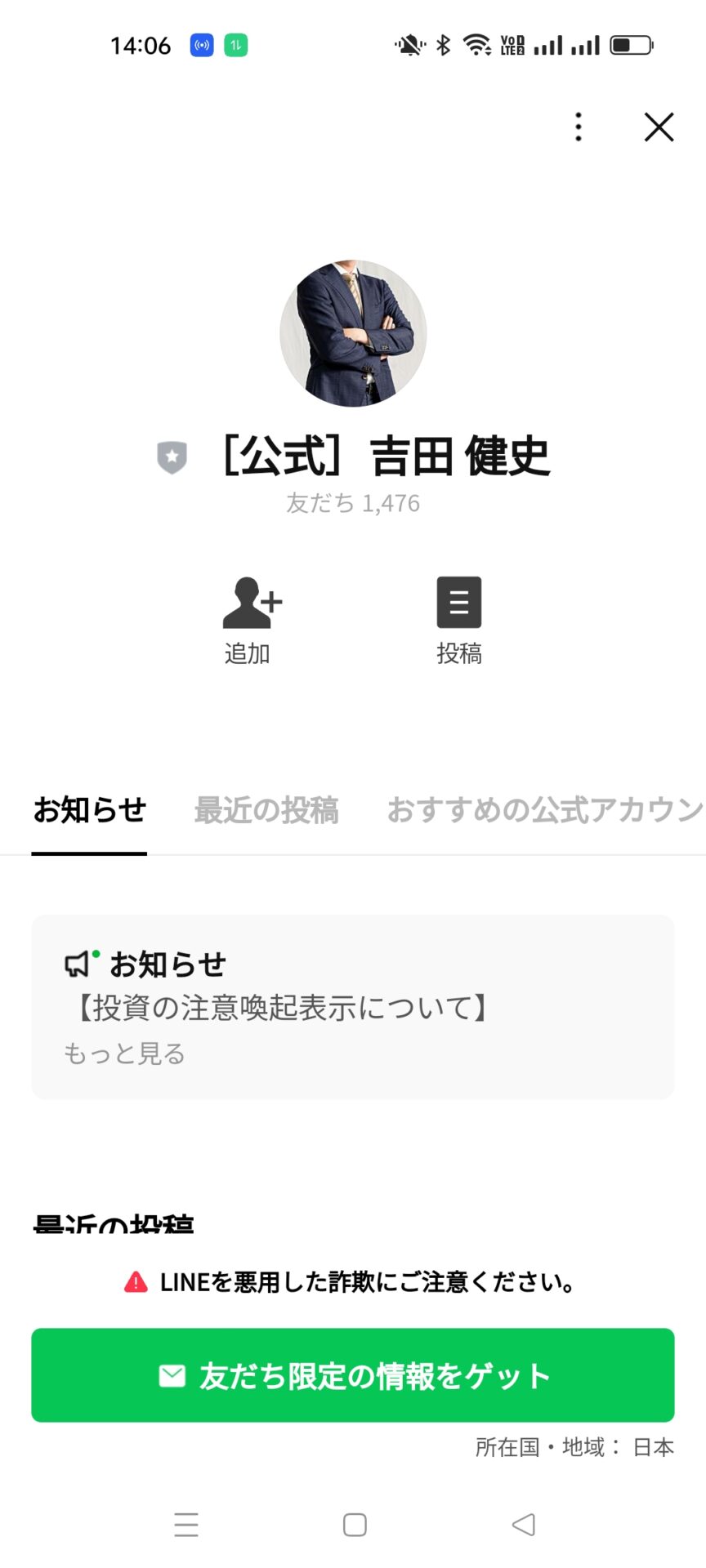
Task: Open the 投稿 posts button
Action: click(458, 619)
